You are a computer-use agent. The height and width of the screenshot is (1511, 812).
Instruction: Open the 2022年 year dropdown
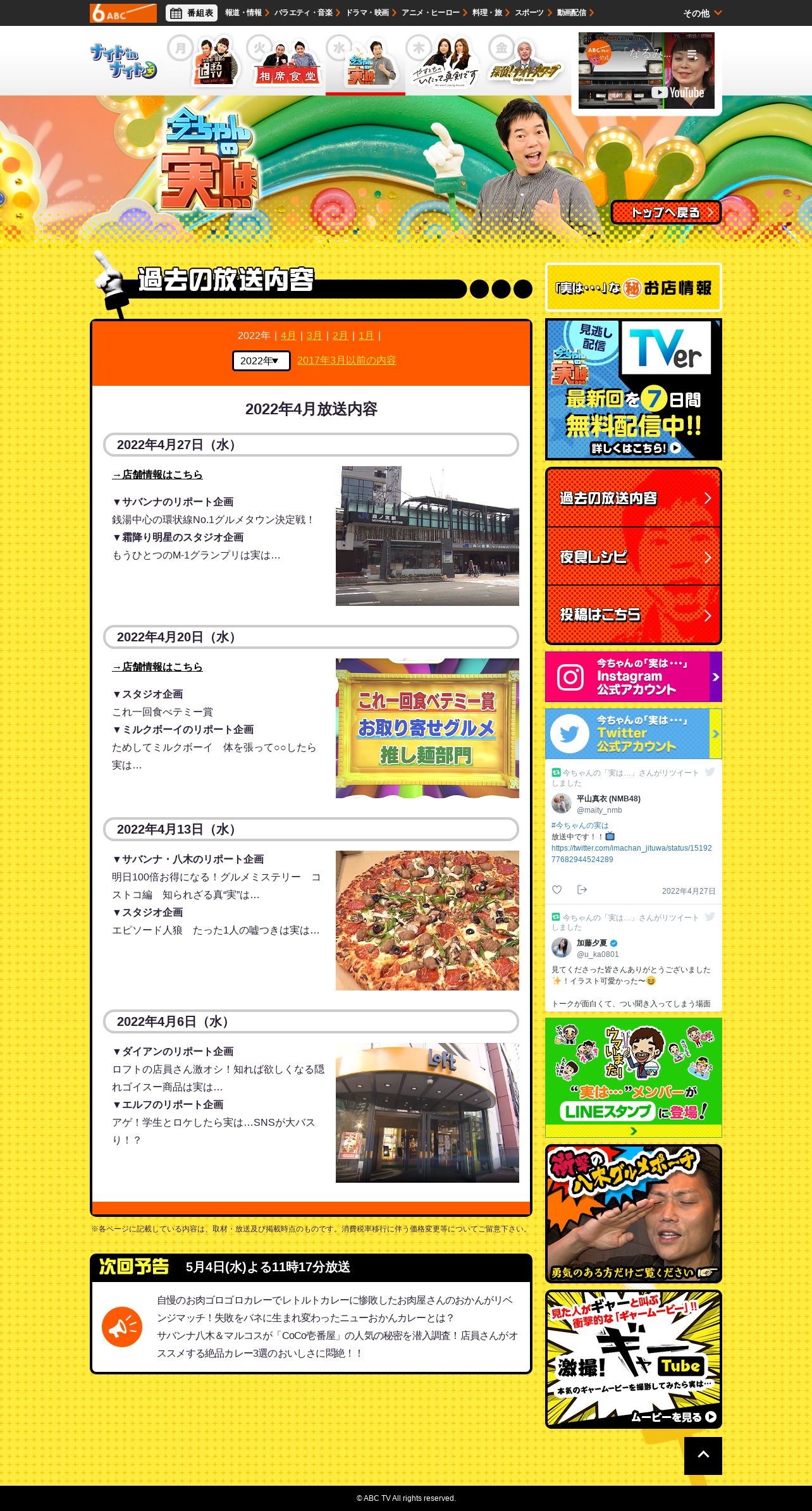261,361
